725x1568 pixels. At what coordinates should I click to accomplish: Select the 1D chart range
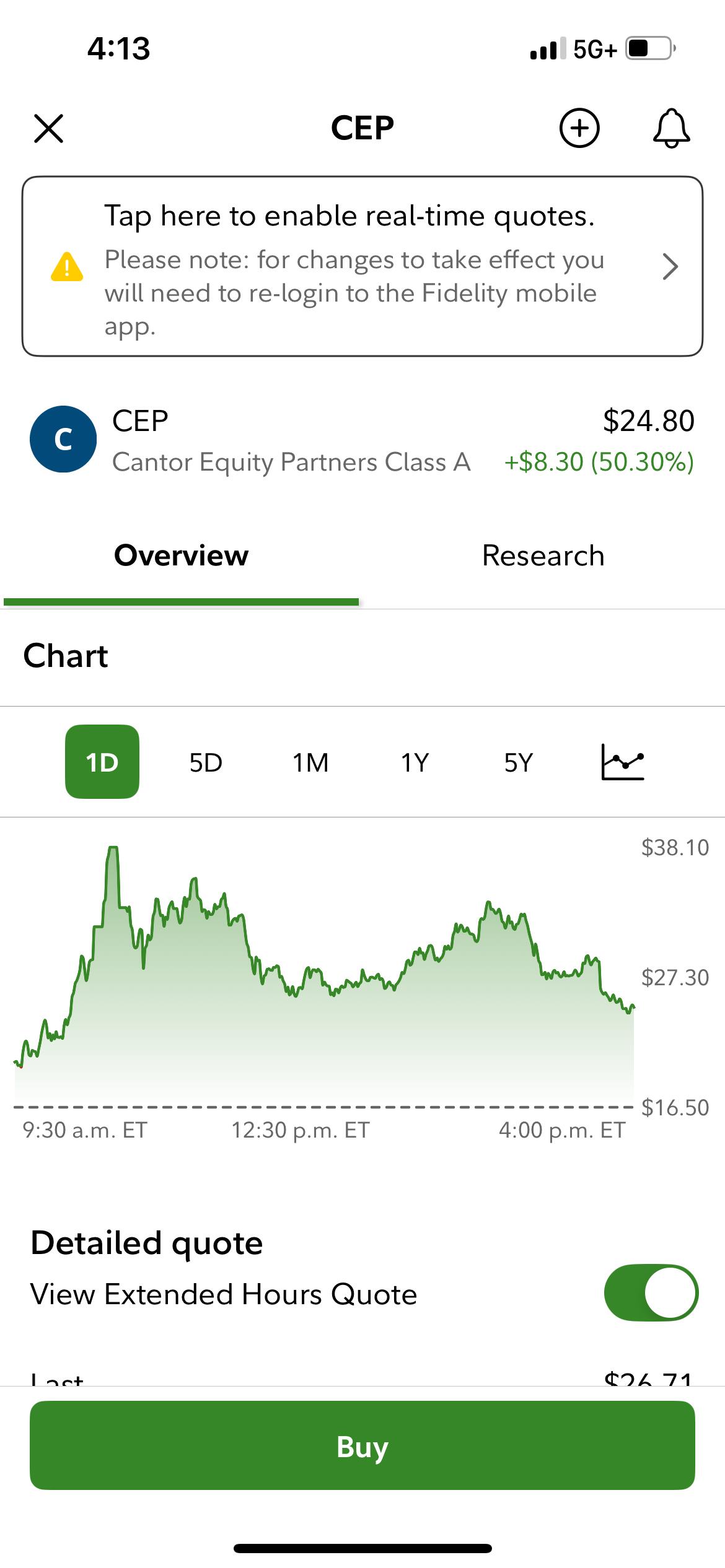coord(102,762)
